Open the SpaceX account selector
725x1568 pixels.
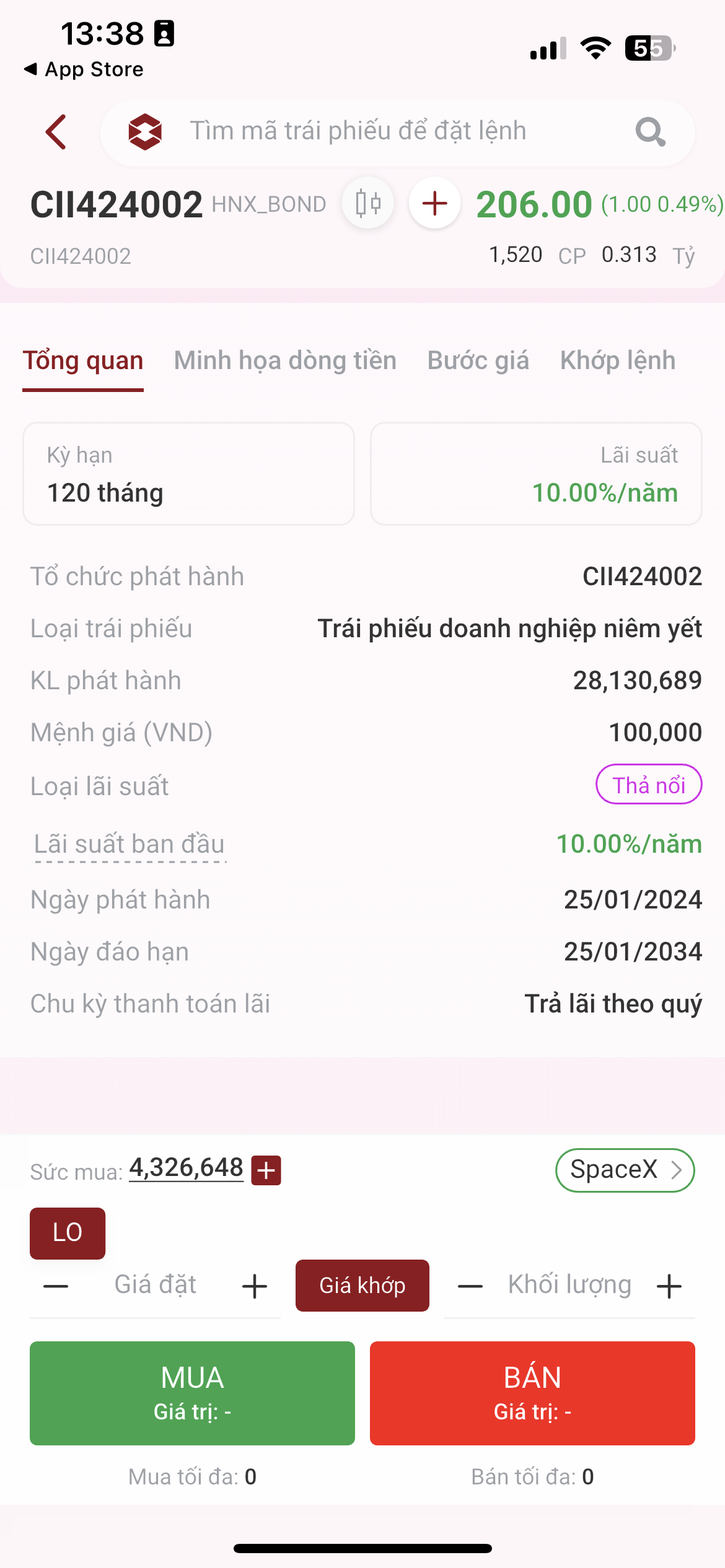[x=625, y=1170]
